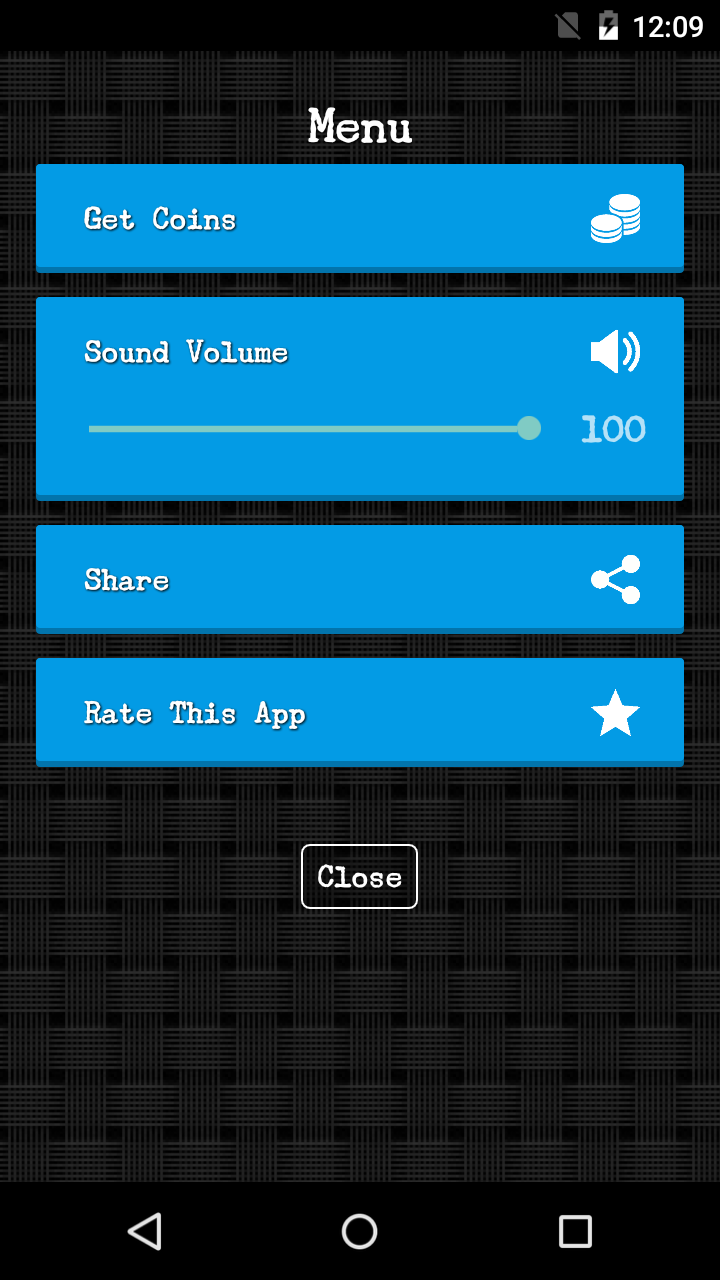
Task: Tap the Sound Volume section header
Action: 184,351
